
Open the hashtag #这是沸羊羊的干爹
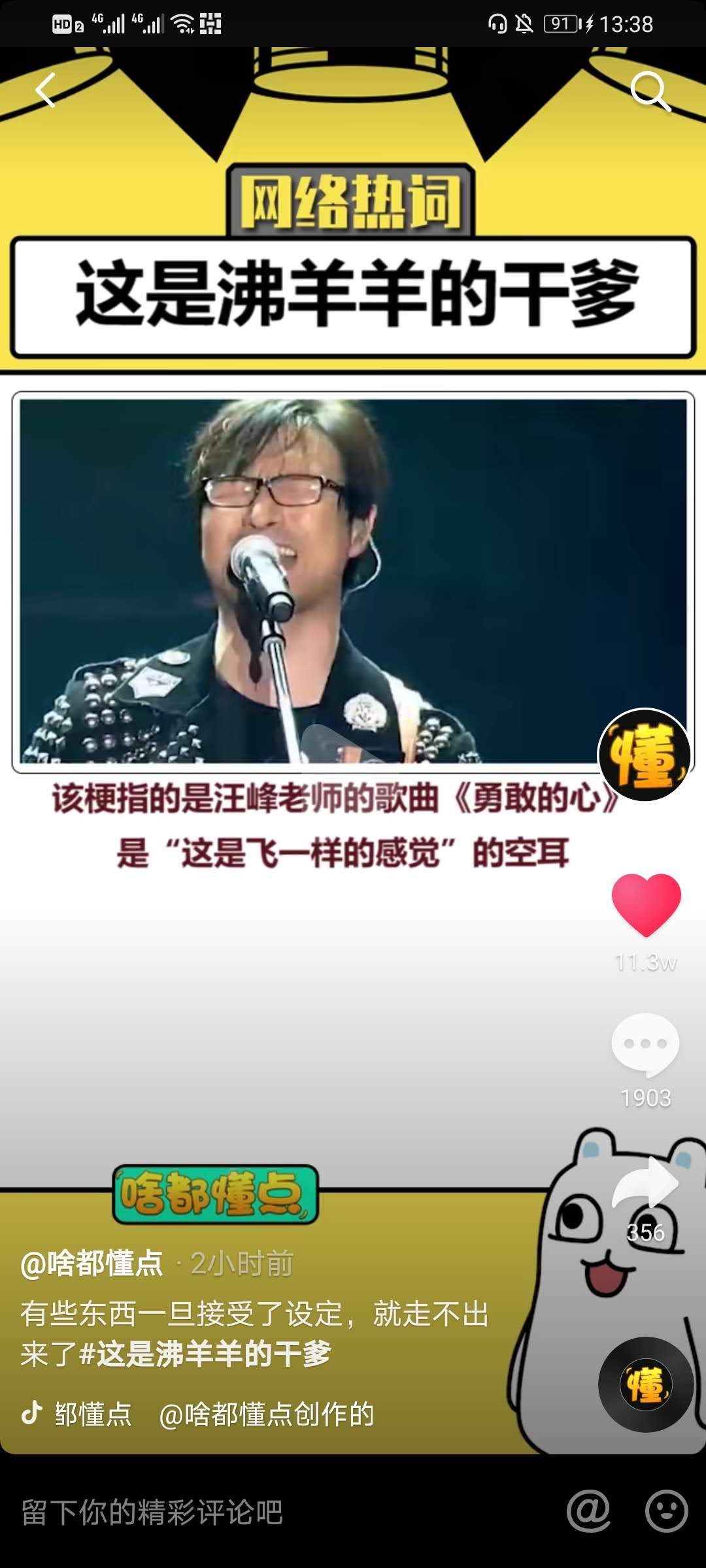(205, 1353)
